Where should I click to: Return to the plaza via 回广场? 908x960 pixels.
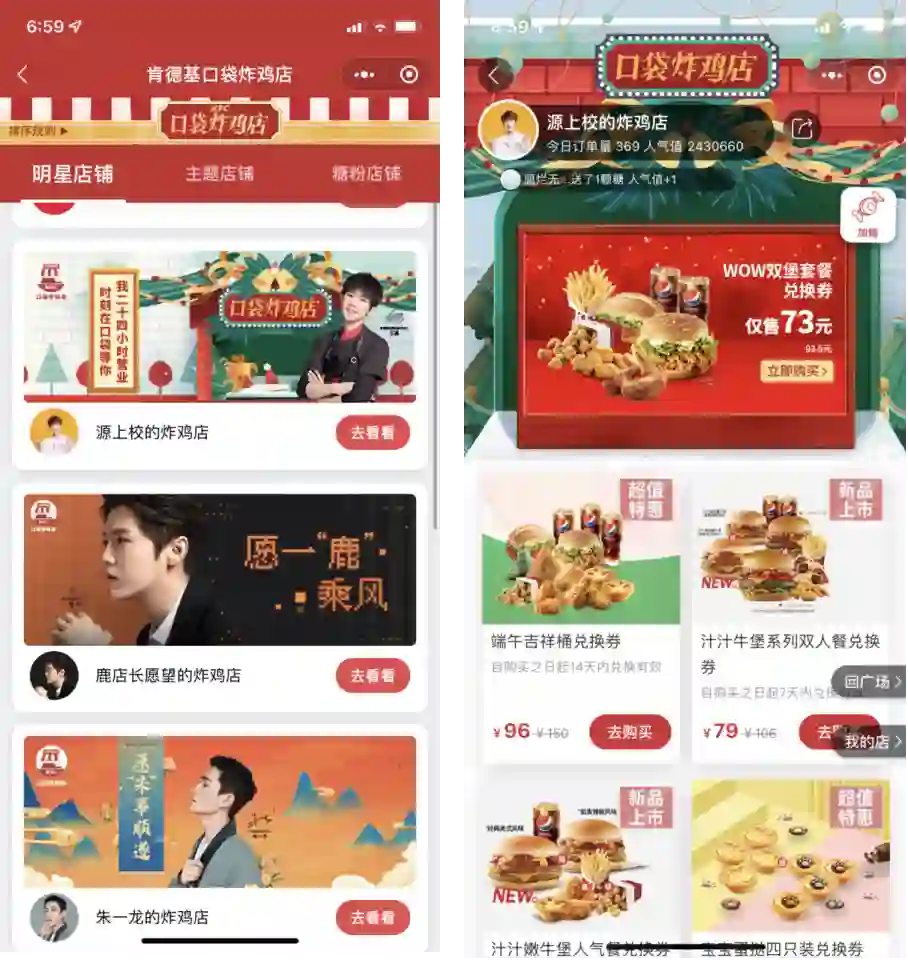[870, 682]
